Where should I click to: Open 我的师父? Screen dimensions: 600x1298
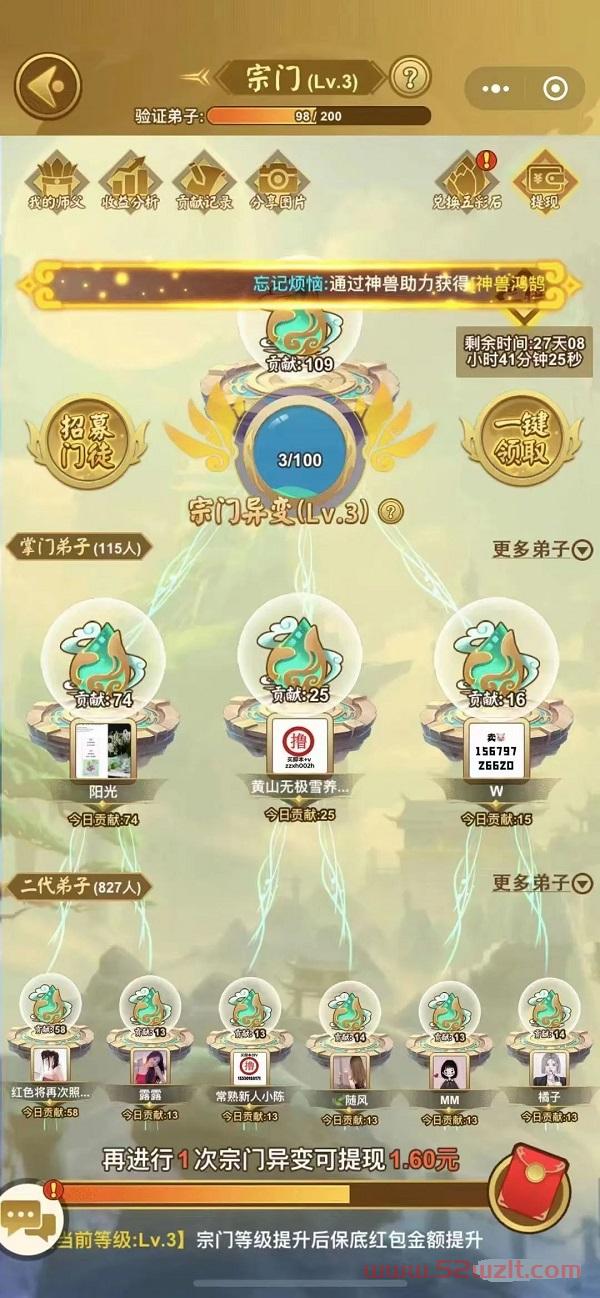pyautogui.click(x=57, y=181)
